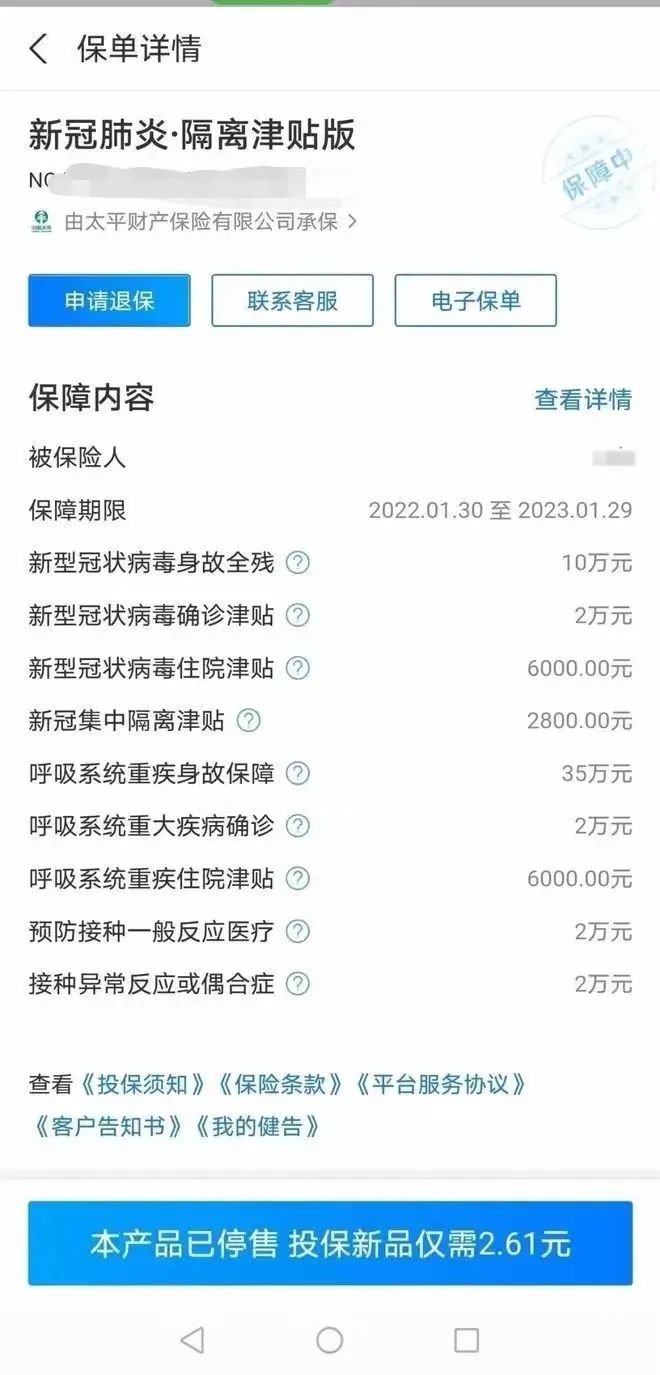Tap 投保新品仅需2.61元 banner button
Screen dimensions: 660x1375
(330, 1244)
